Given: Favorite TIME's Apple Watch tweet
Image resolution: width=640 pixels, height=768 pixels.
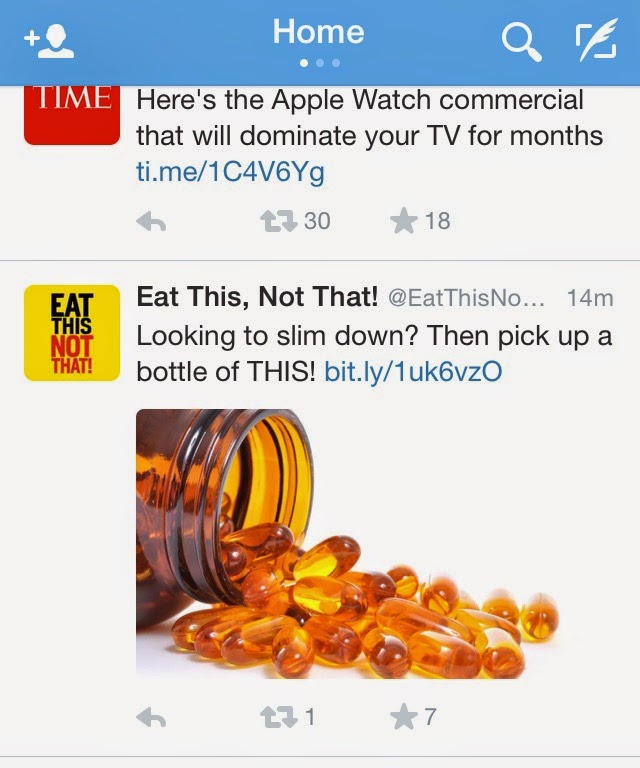Looking at the screenshot, I should pos(403,221).
